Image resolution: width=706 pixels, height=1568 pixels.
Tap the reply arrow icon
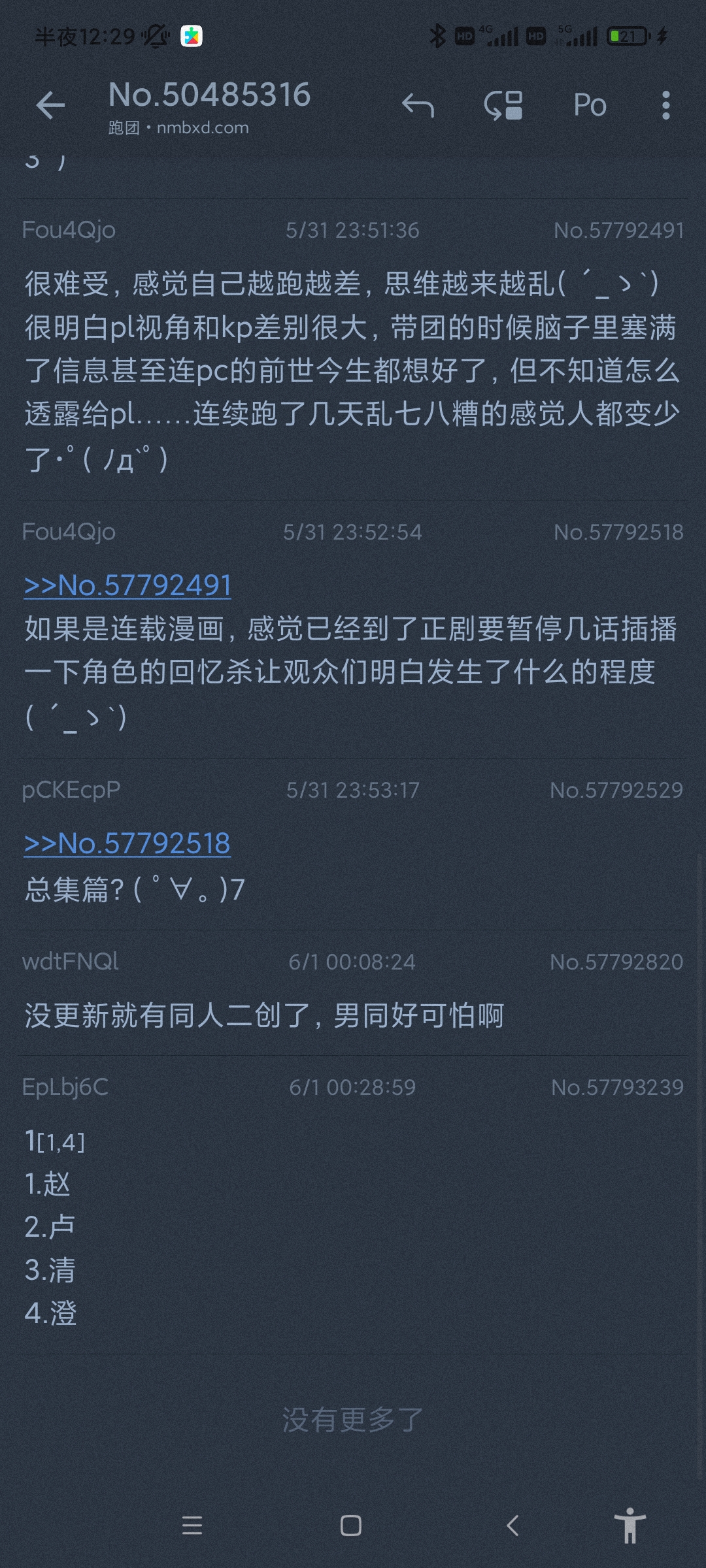click(x=418, y=105)
